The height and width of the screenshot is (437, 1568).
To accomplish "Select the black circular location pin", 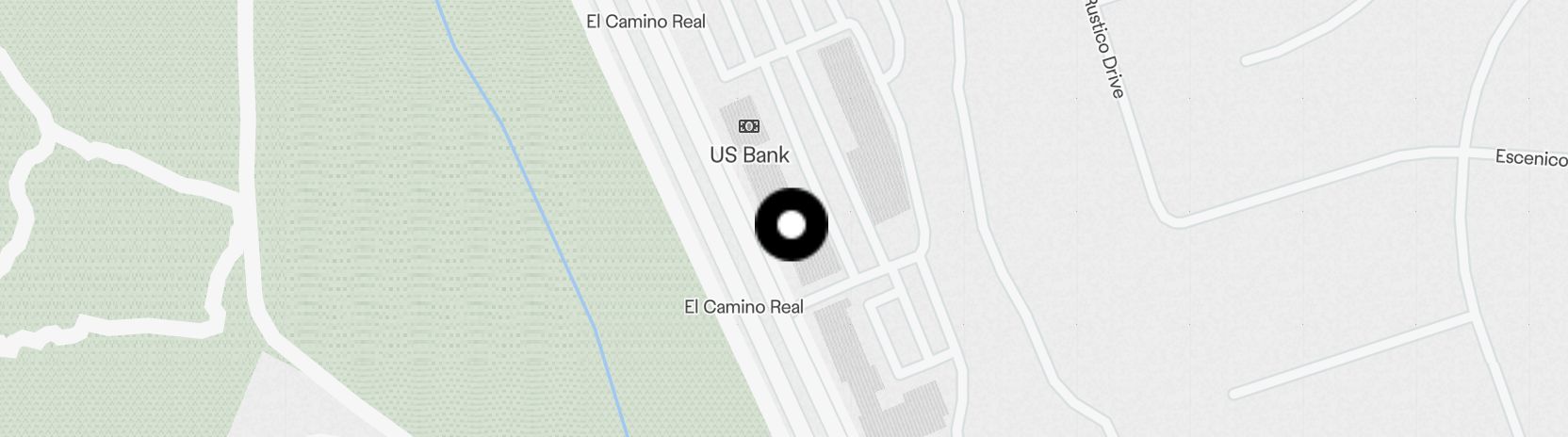I will pos(792,225).
